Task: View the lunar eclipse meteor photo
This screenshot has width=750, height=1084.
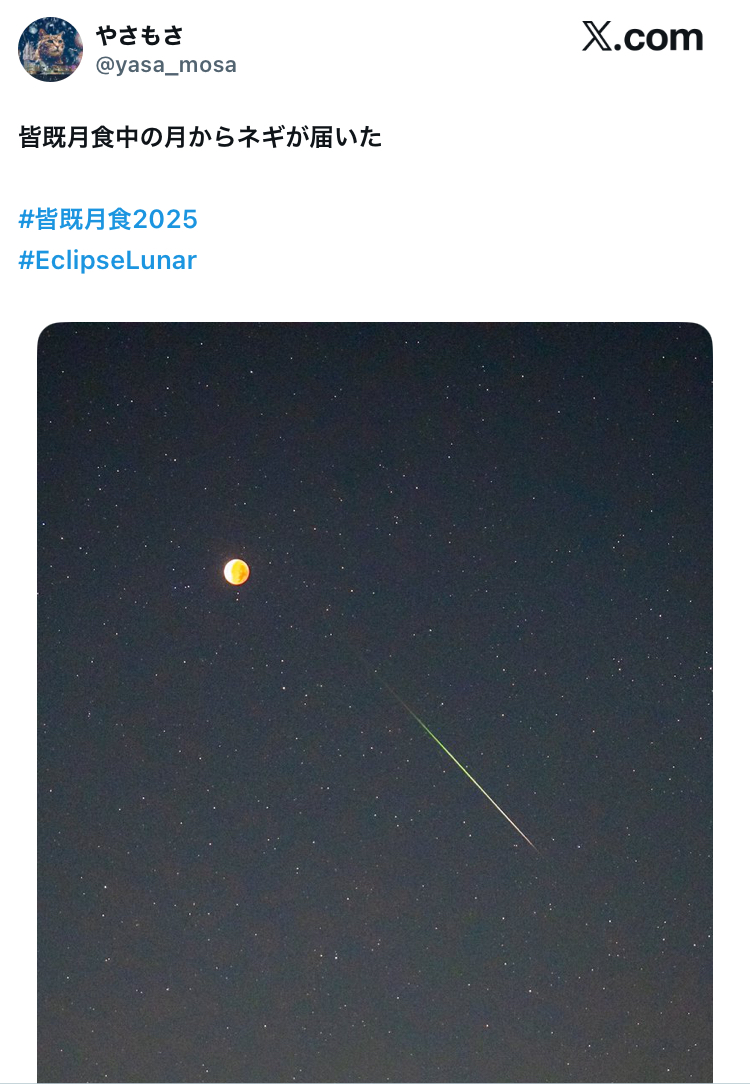Action: [375, 700]
